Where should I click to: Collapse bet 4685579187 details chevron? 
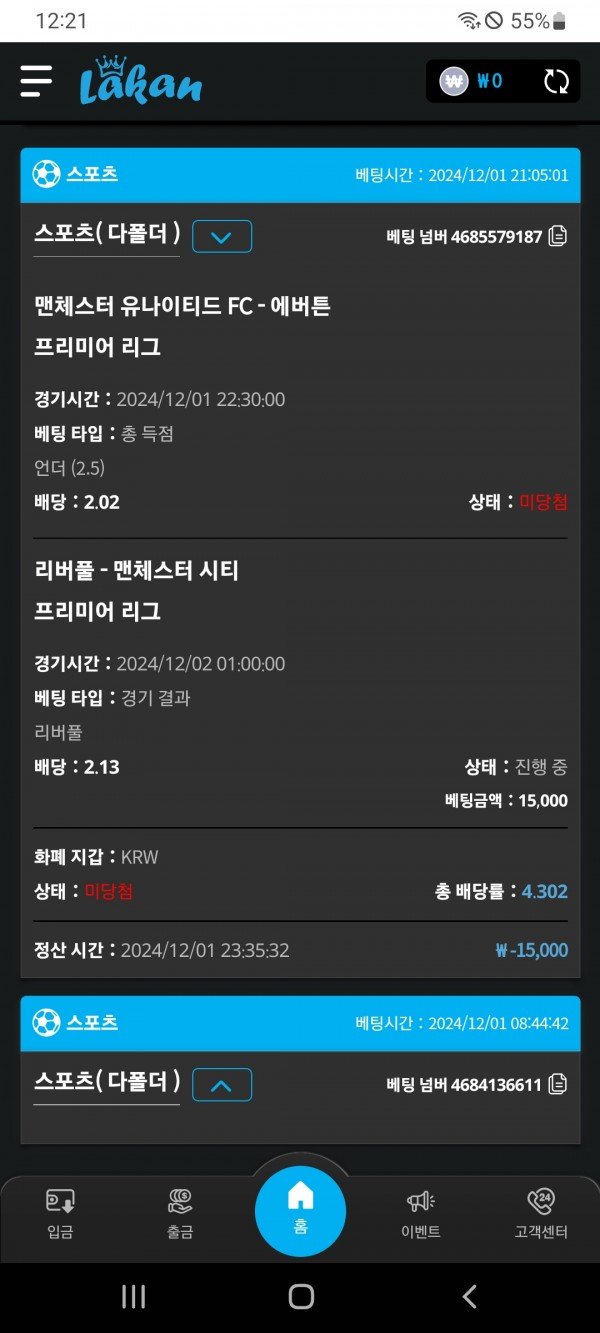(222, 237)
